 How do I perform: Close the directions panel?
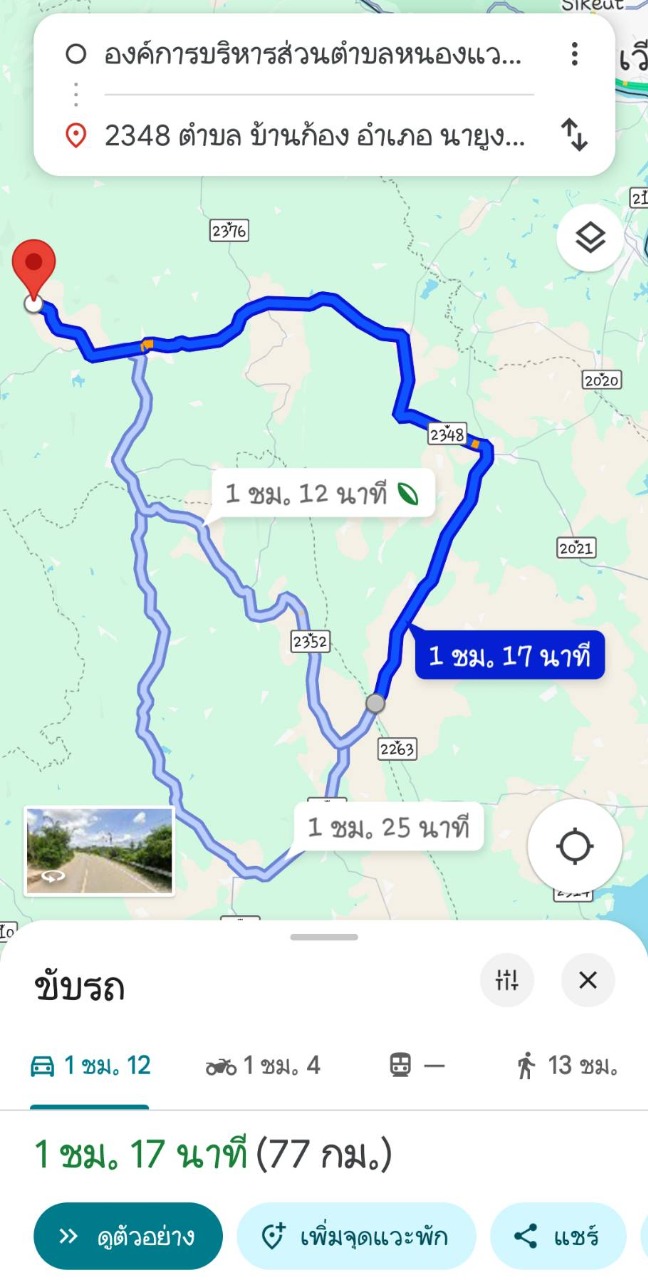click(588, 980)
